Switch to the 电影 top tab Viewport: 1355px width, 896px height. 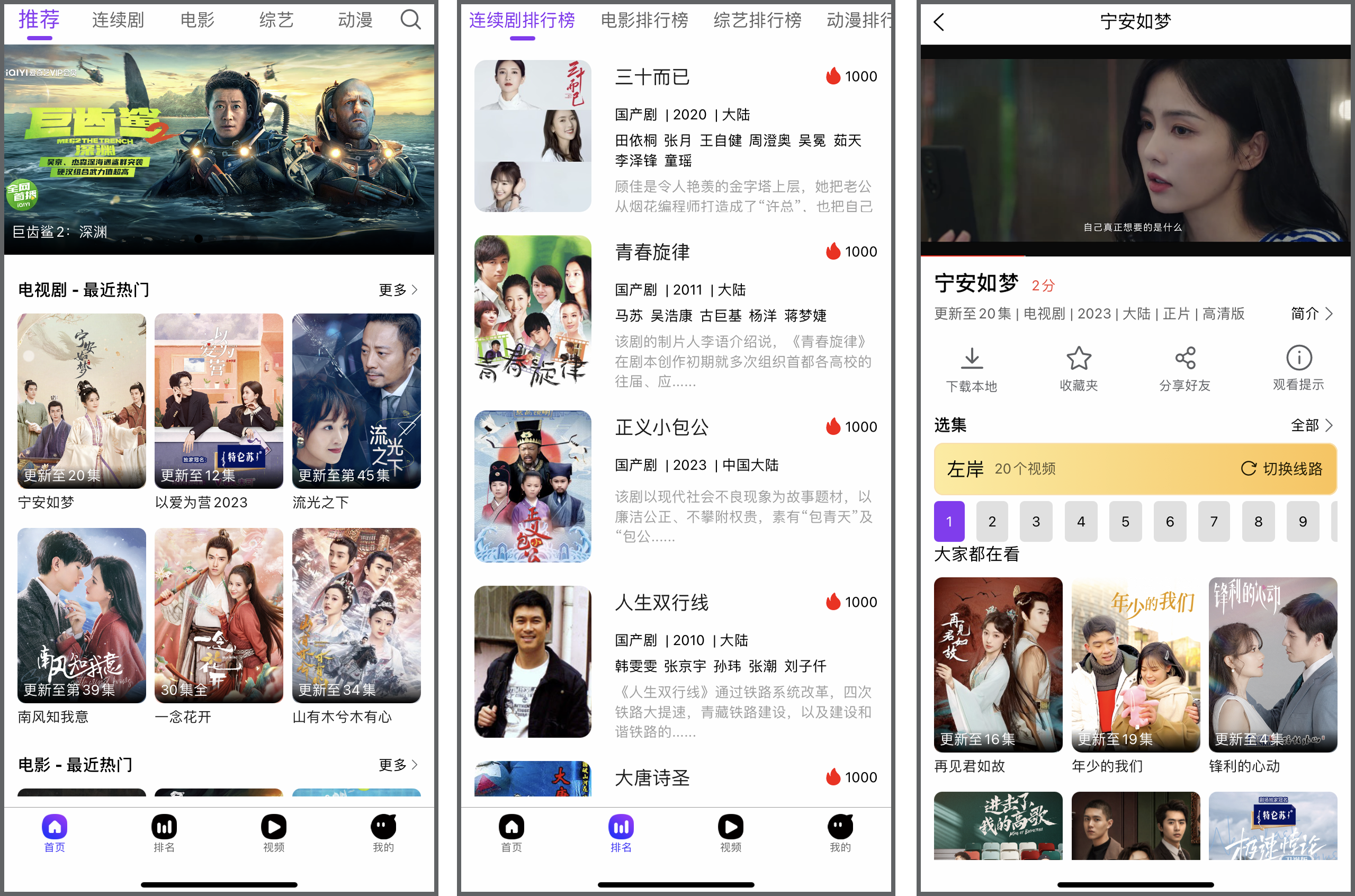197,20
